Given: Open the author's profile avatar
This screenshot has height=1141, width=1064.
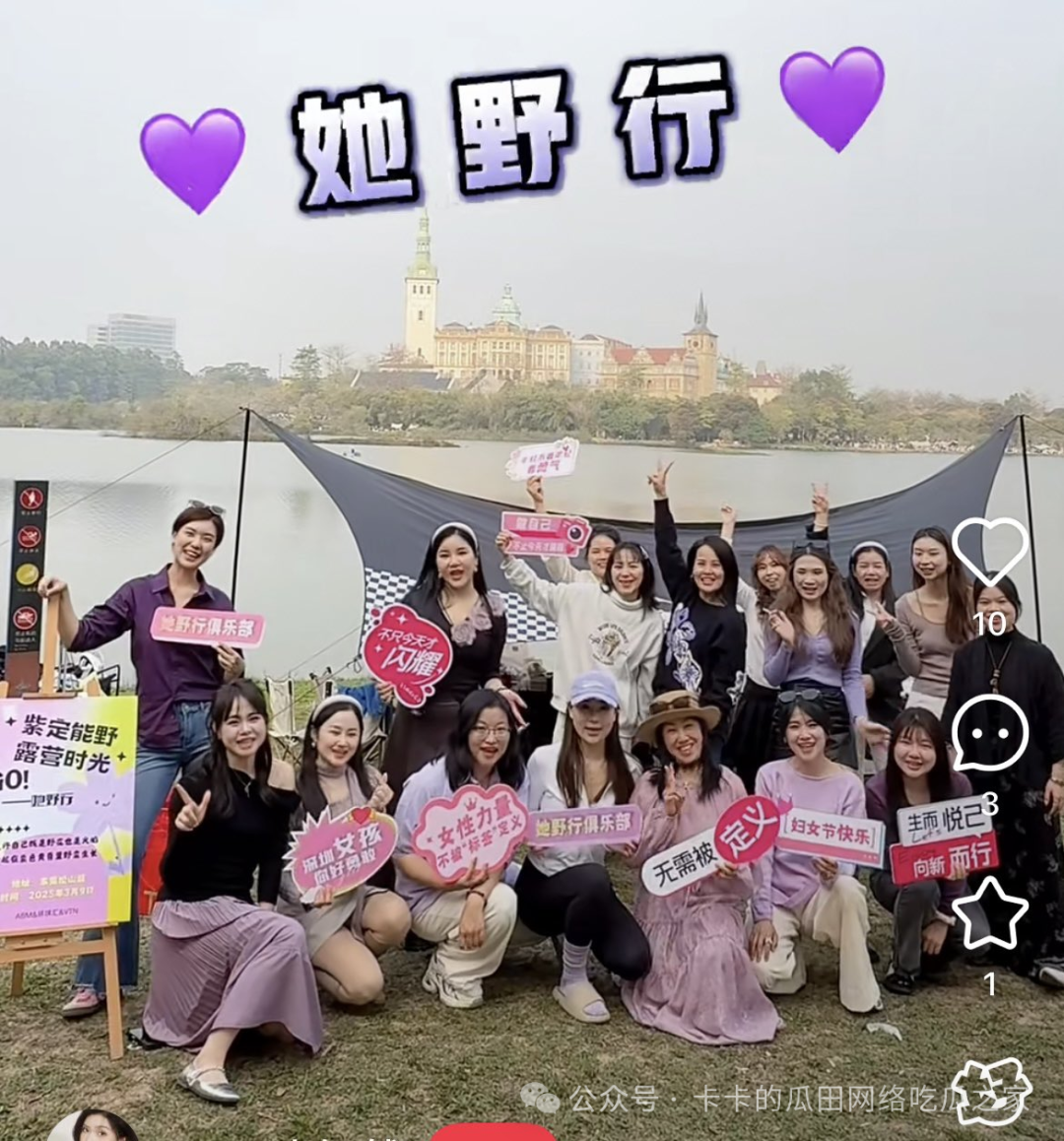Looking at the screenshot, I should pyautogui.click(x=94, y=1127).
